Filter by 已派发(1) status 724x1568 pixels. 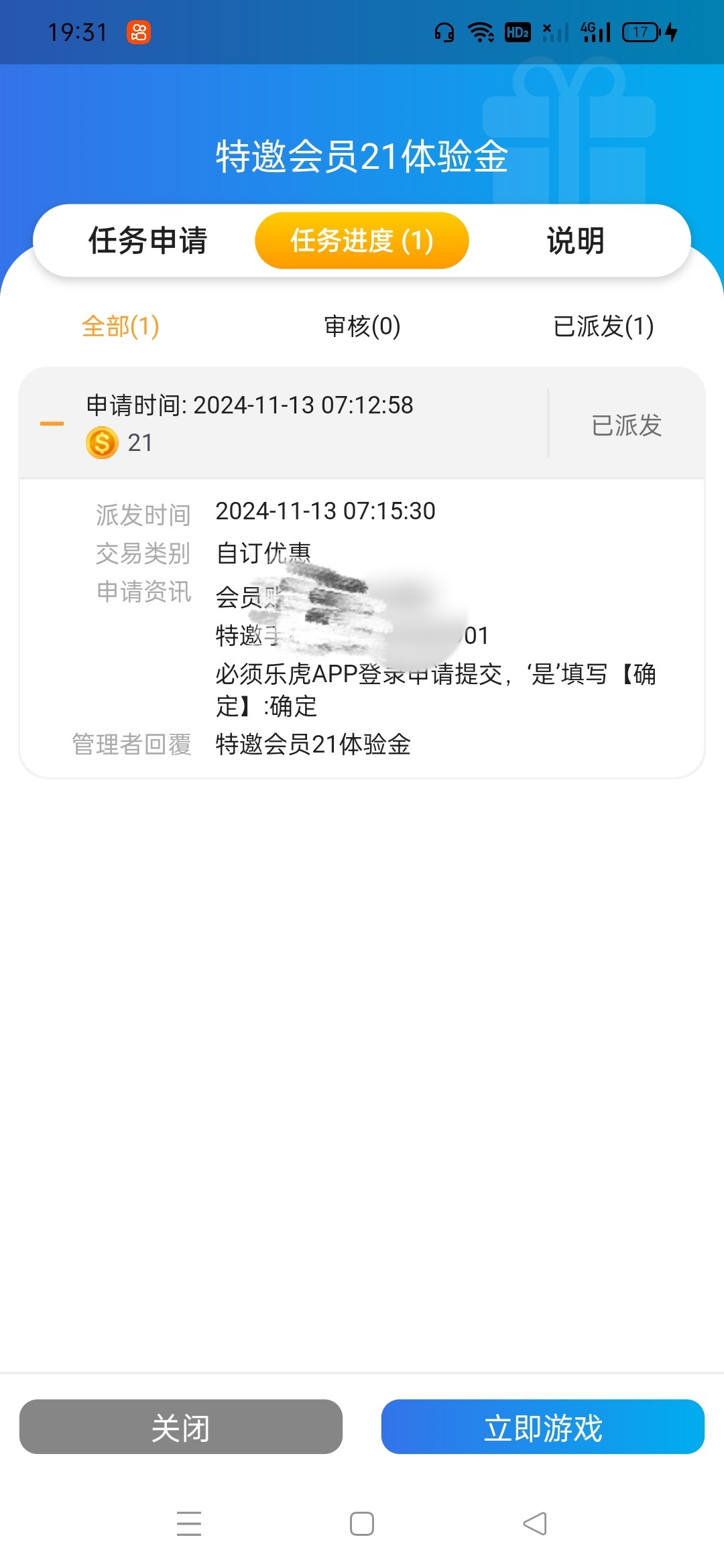pyautogui.click(x=603, y=326)
